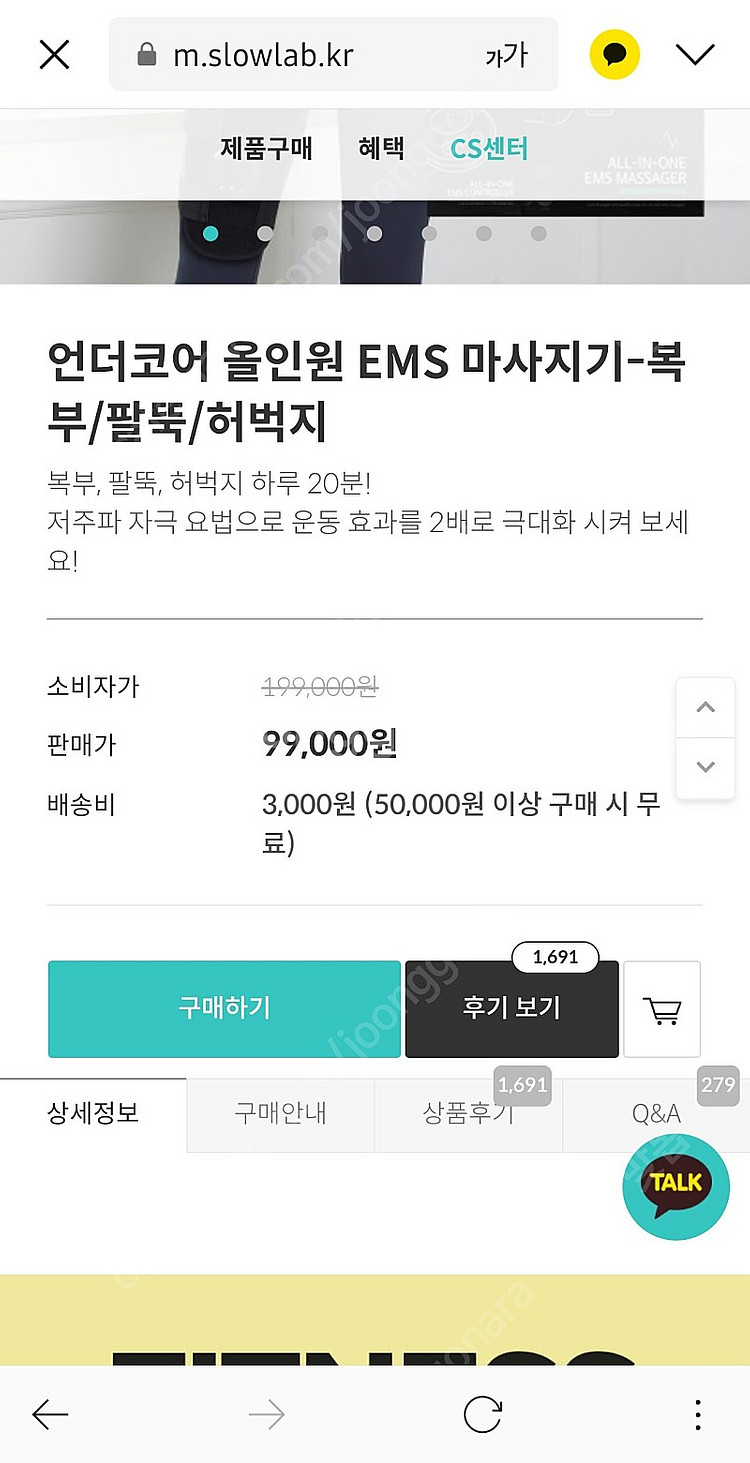Jump to page top with up arrow

tap(706, 708)
